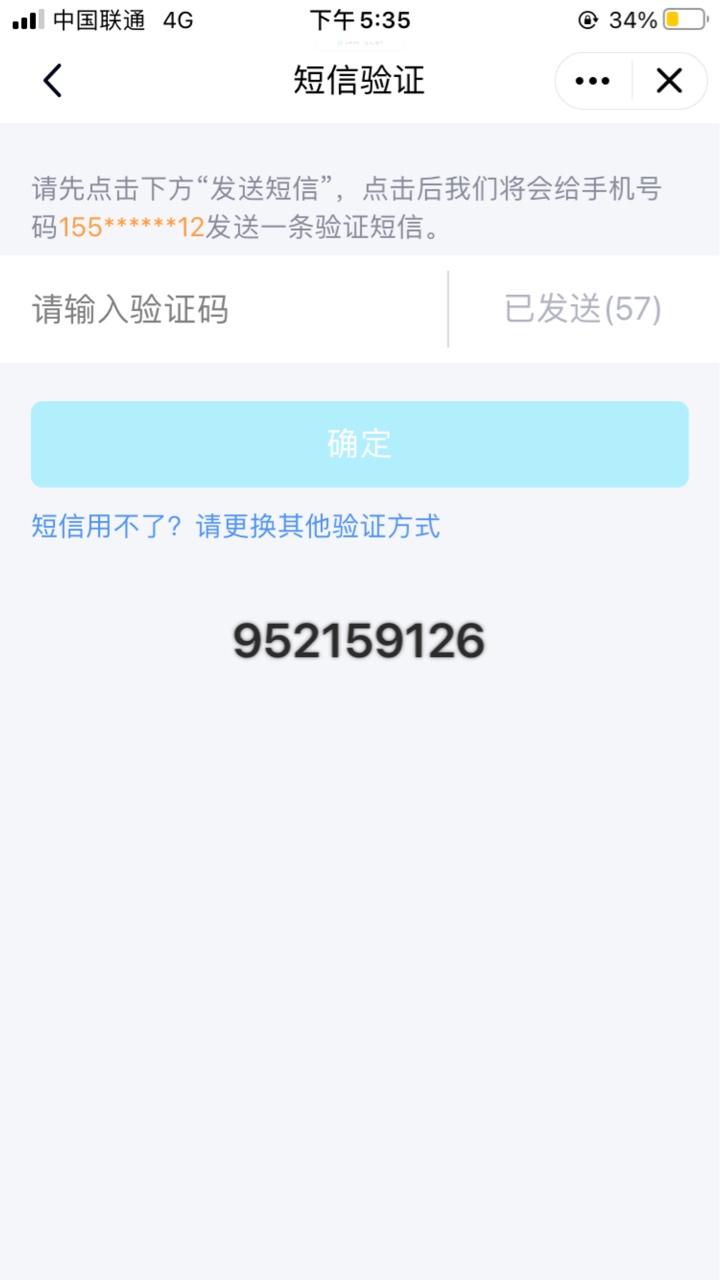720x1280 pixels.
Task: Tap the 已发送 resend countdown button
Action: coord(583,309)
